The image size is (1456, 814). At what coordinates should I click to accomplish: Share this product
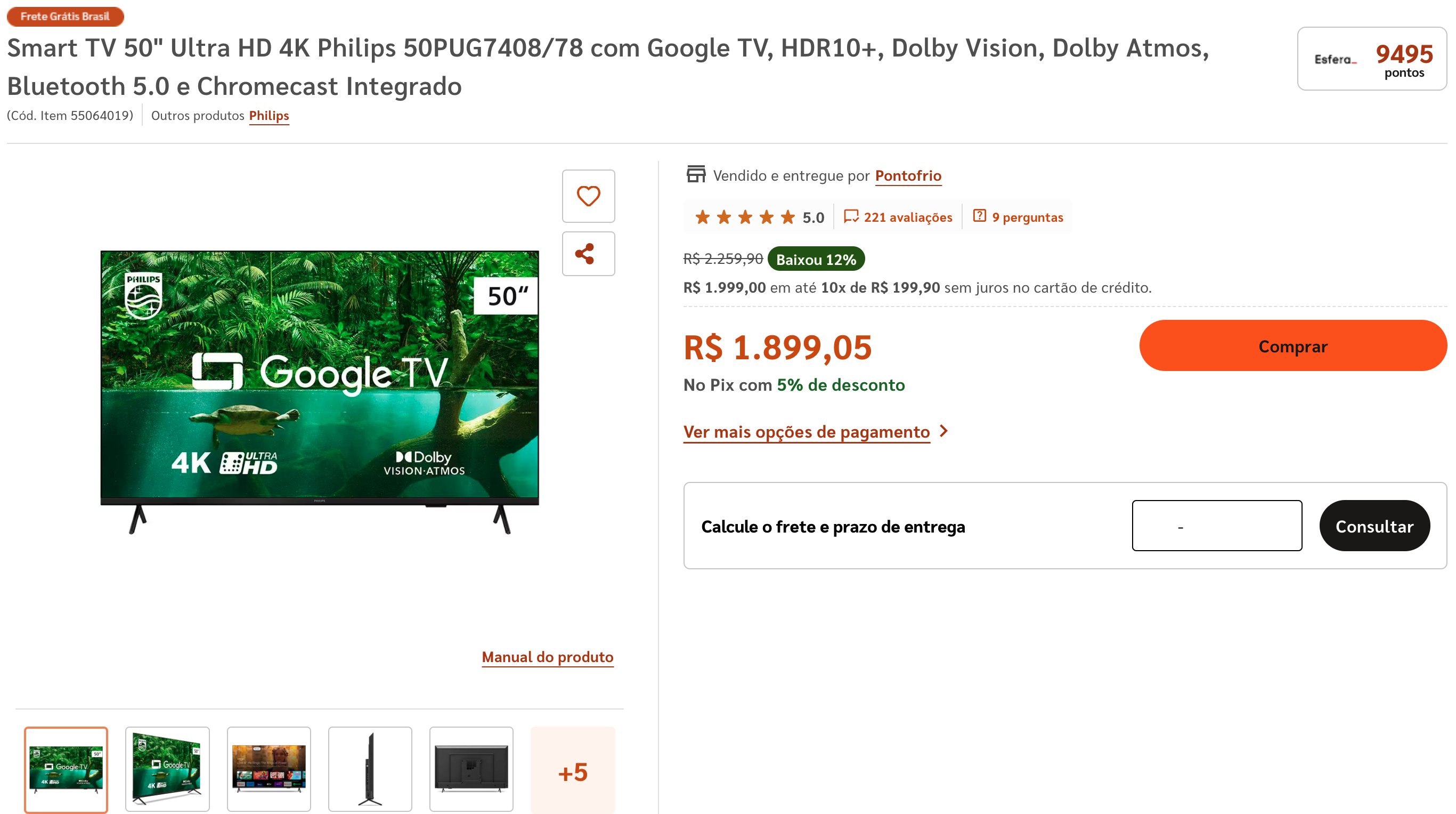pyautogui.click(x=588, y=253)
